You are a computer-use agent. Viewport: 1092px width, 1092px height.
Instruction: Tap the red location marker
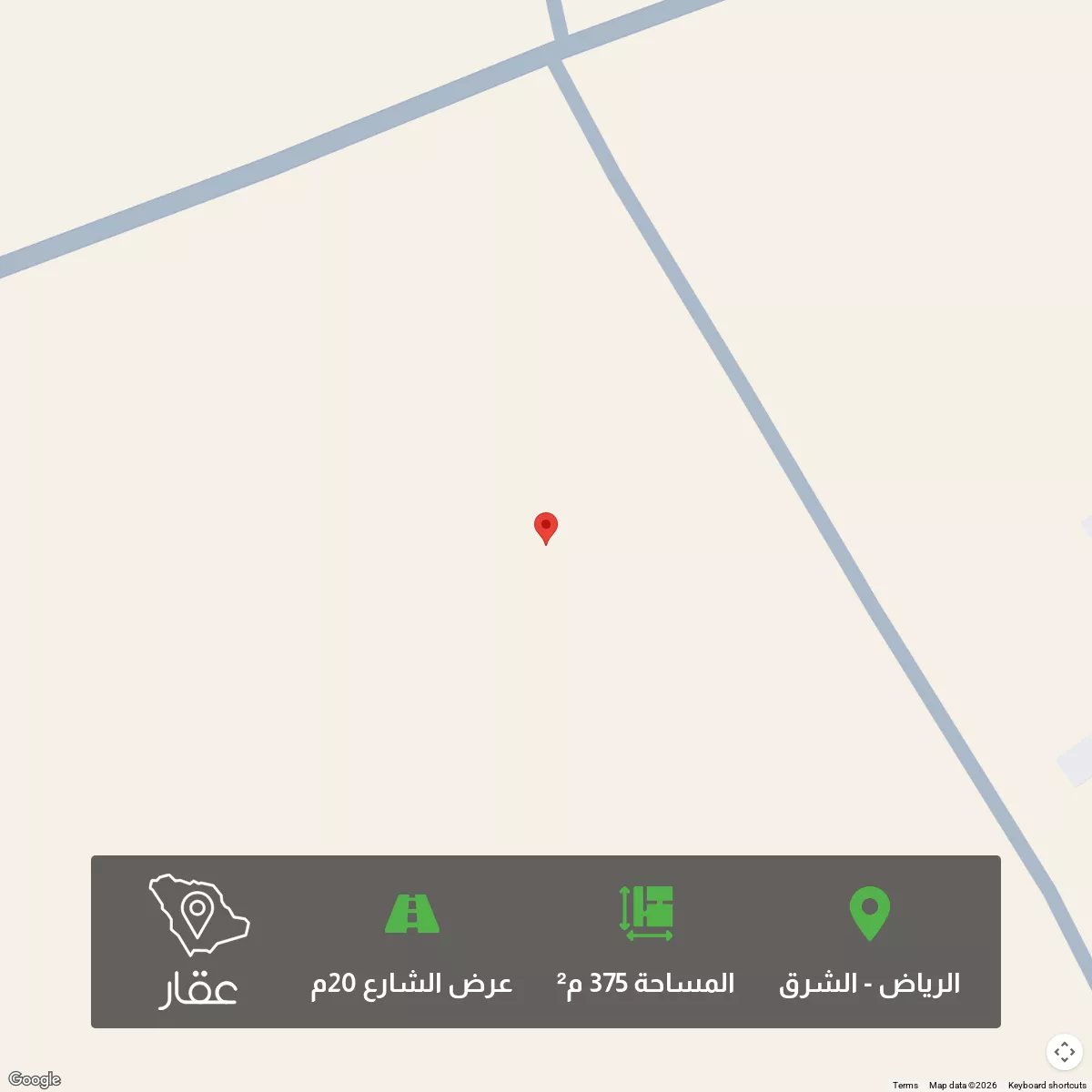tap(545, 527)
